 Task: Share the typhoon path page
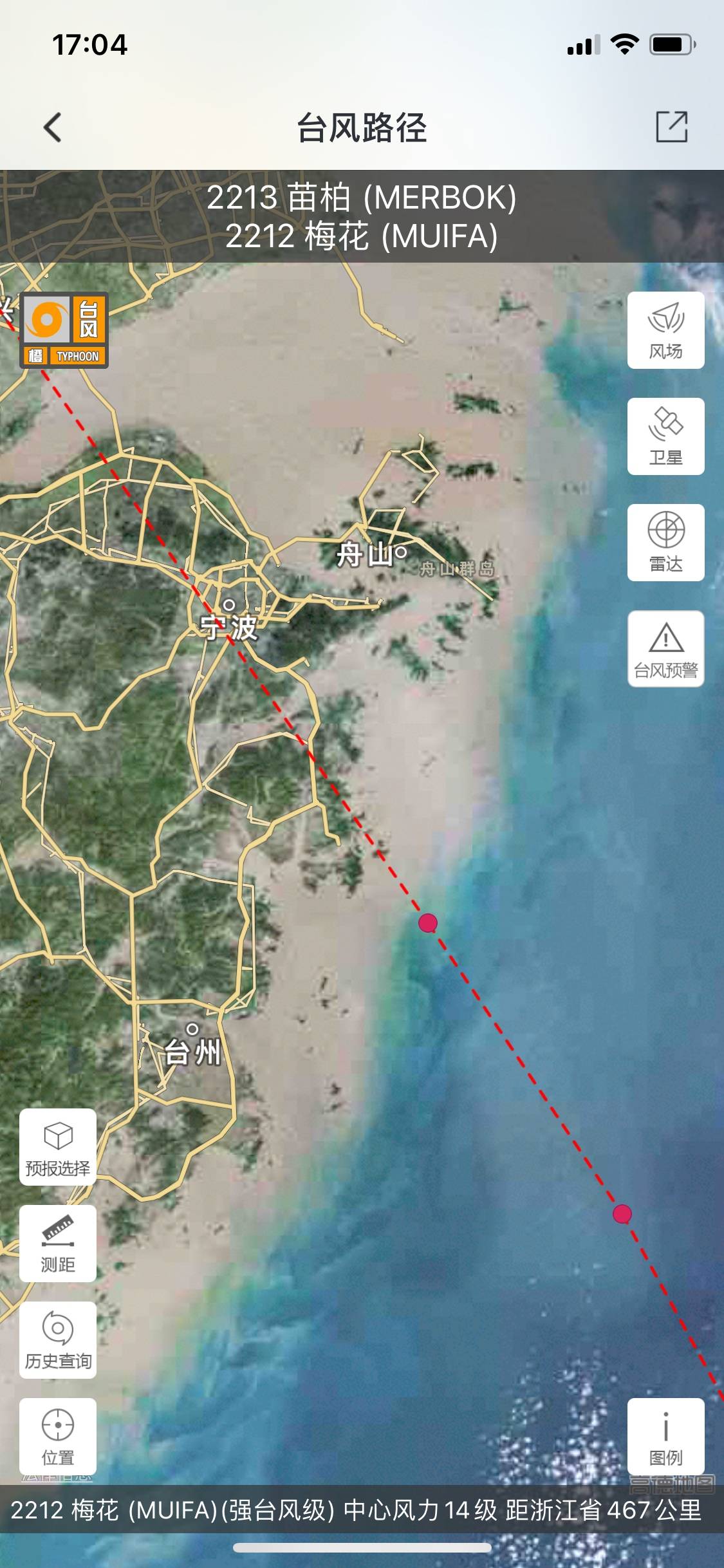coord(671,126)
